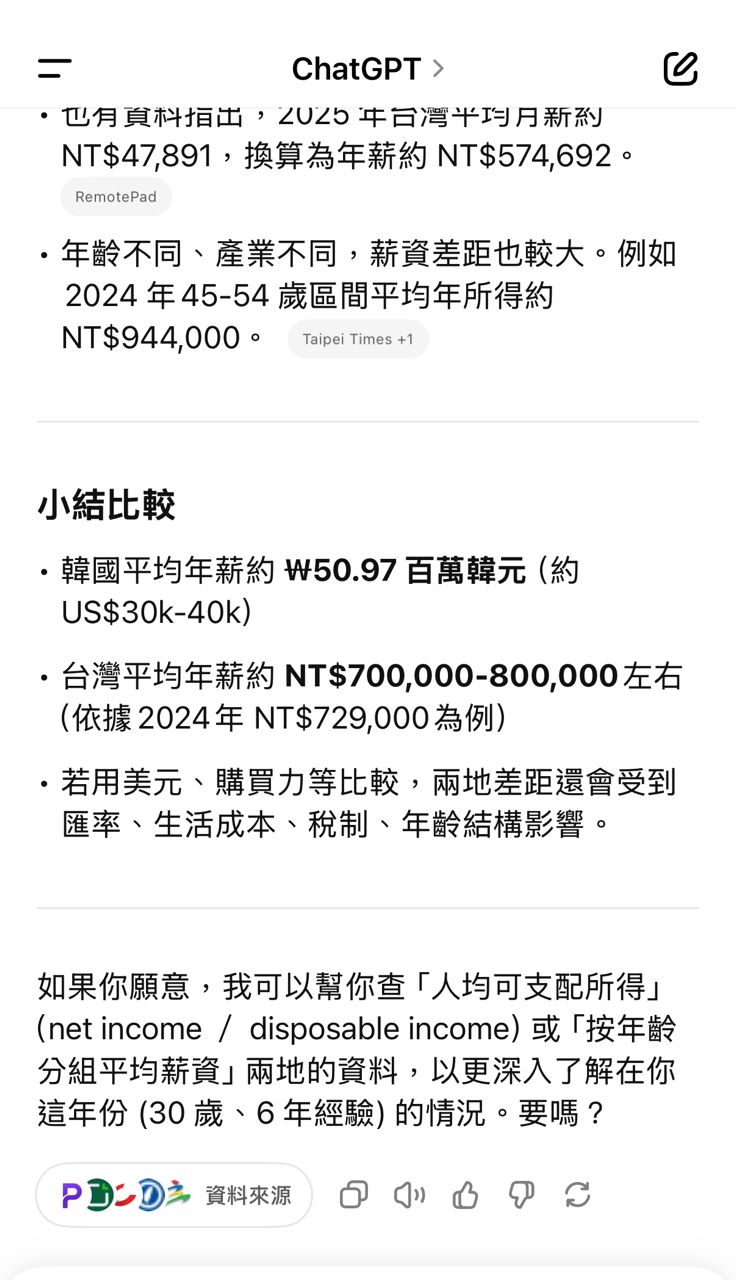The height and width of the screenshot is (1280, 736).
Task: Give the response a thumbs down
Action: click(x=521, y=1195)
